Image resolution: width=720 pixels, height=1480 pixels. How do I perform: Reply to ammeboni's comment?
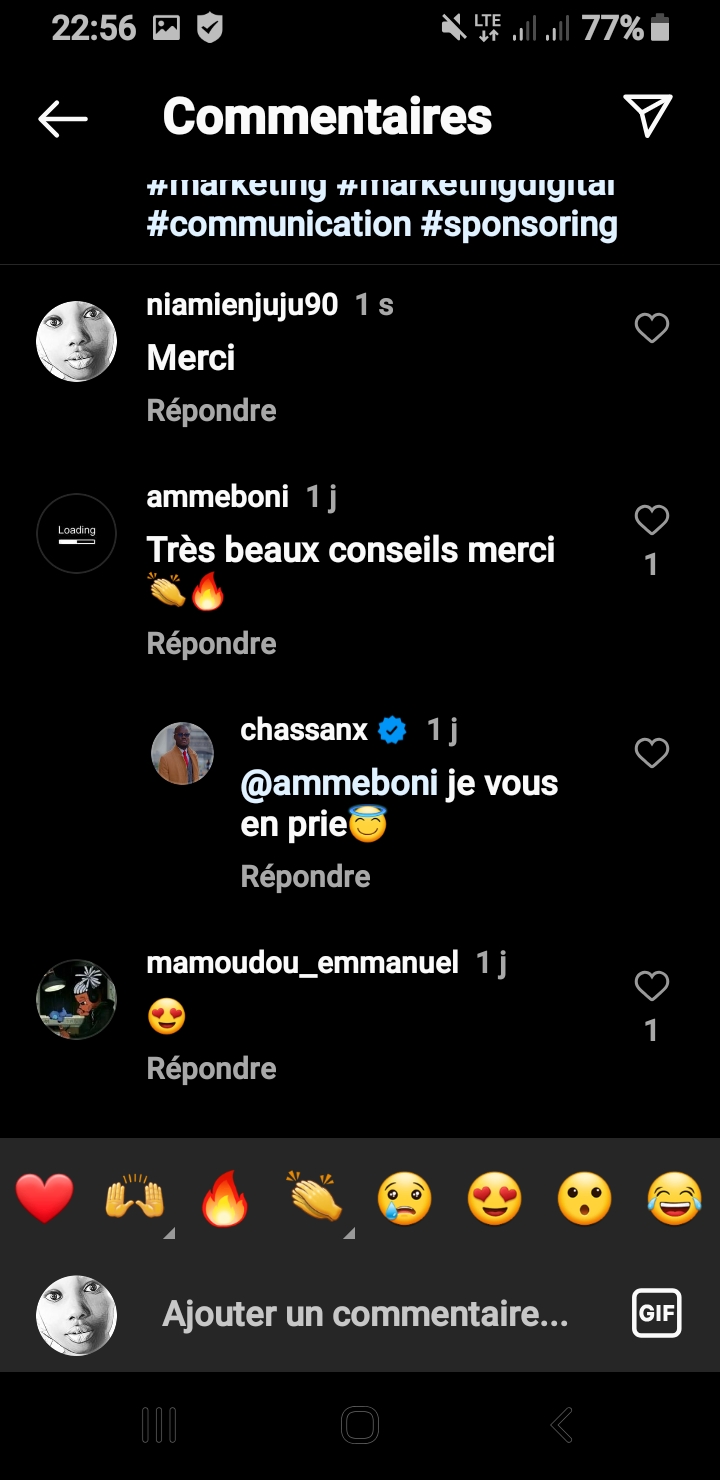click(x=211, y=643)
